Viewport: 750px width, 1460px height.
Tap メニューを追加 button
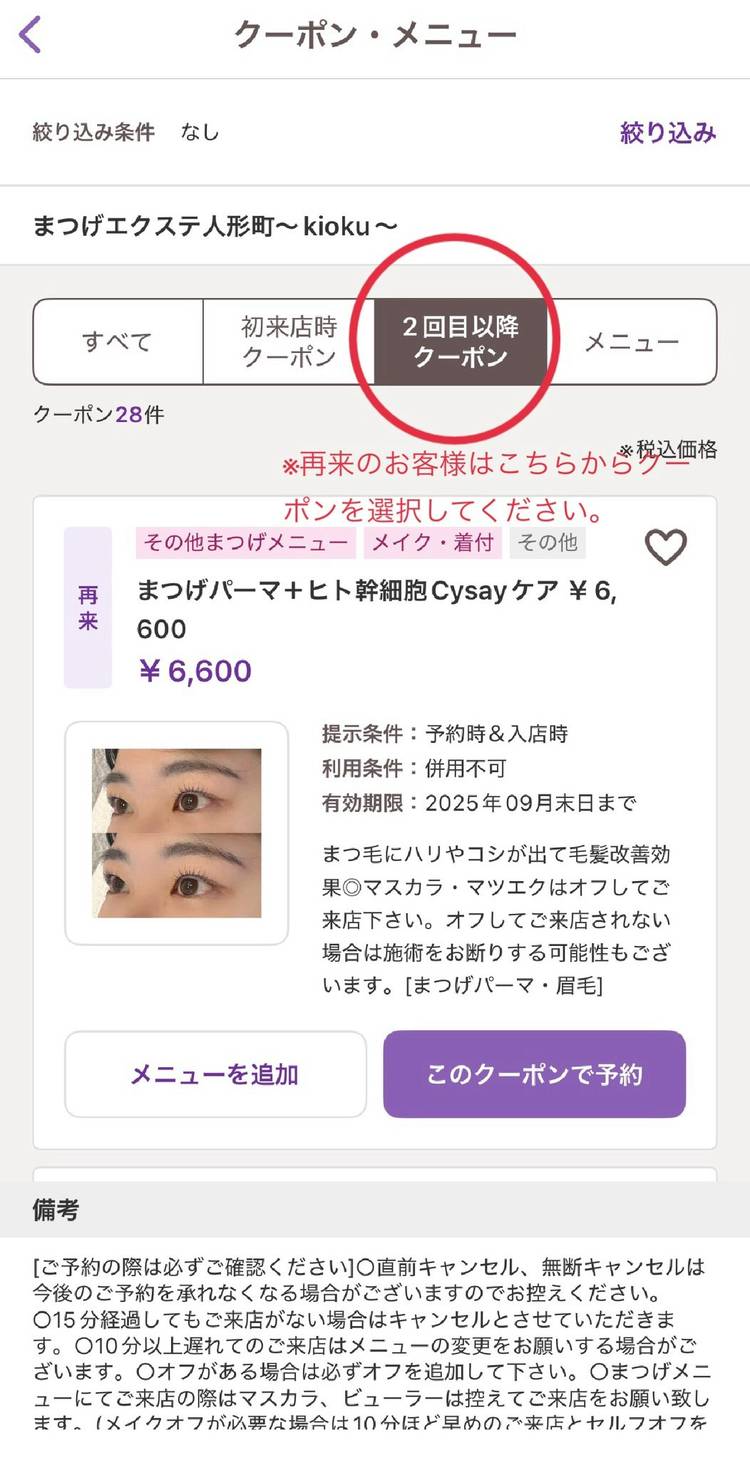(x=215, y=1074)
